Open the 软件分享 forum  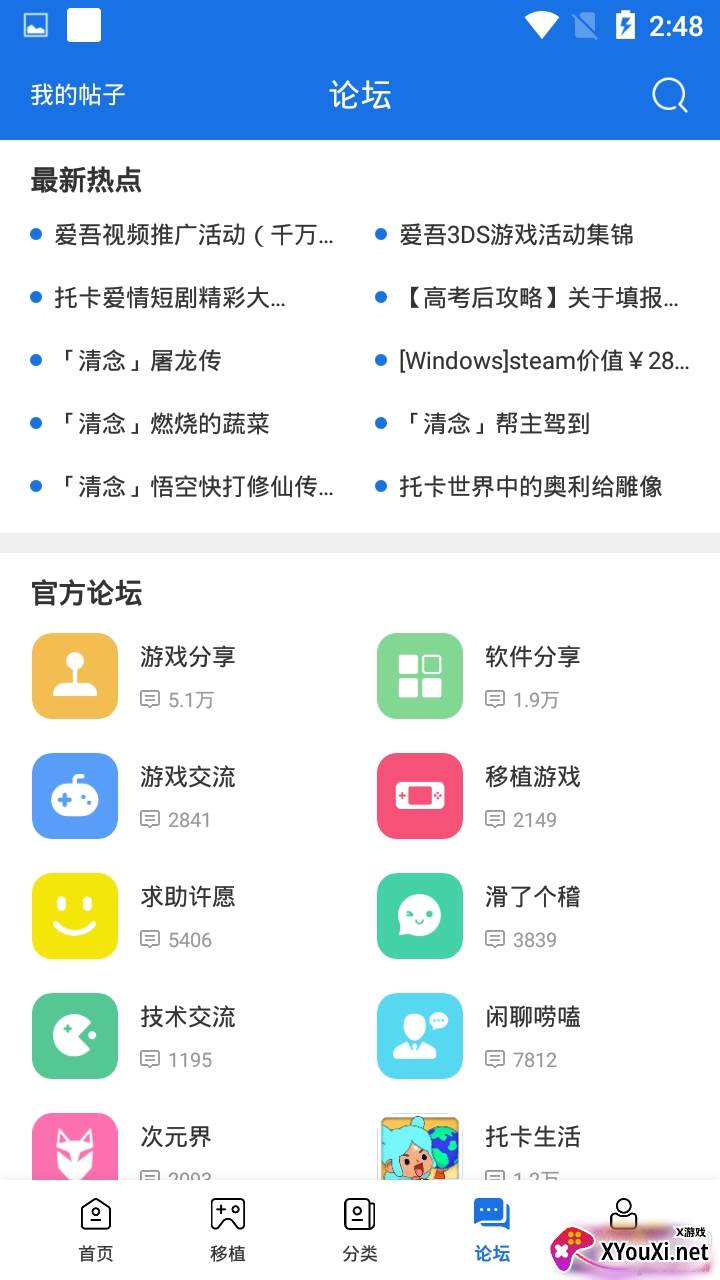coord(532,657)
